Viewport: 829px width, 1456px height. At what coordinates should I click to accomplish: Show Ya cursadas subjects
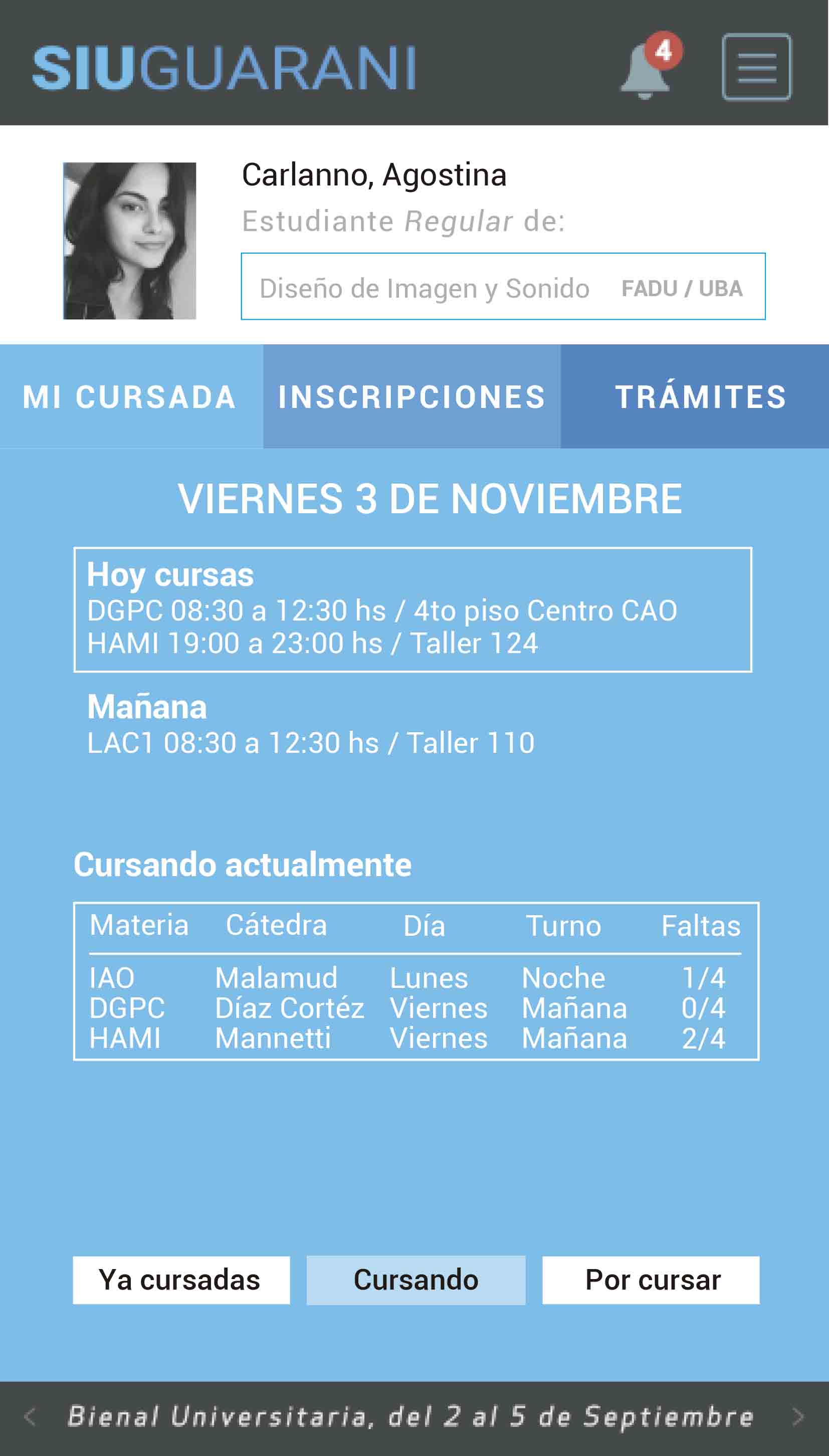181,1280
